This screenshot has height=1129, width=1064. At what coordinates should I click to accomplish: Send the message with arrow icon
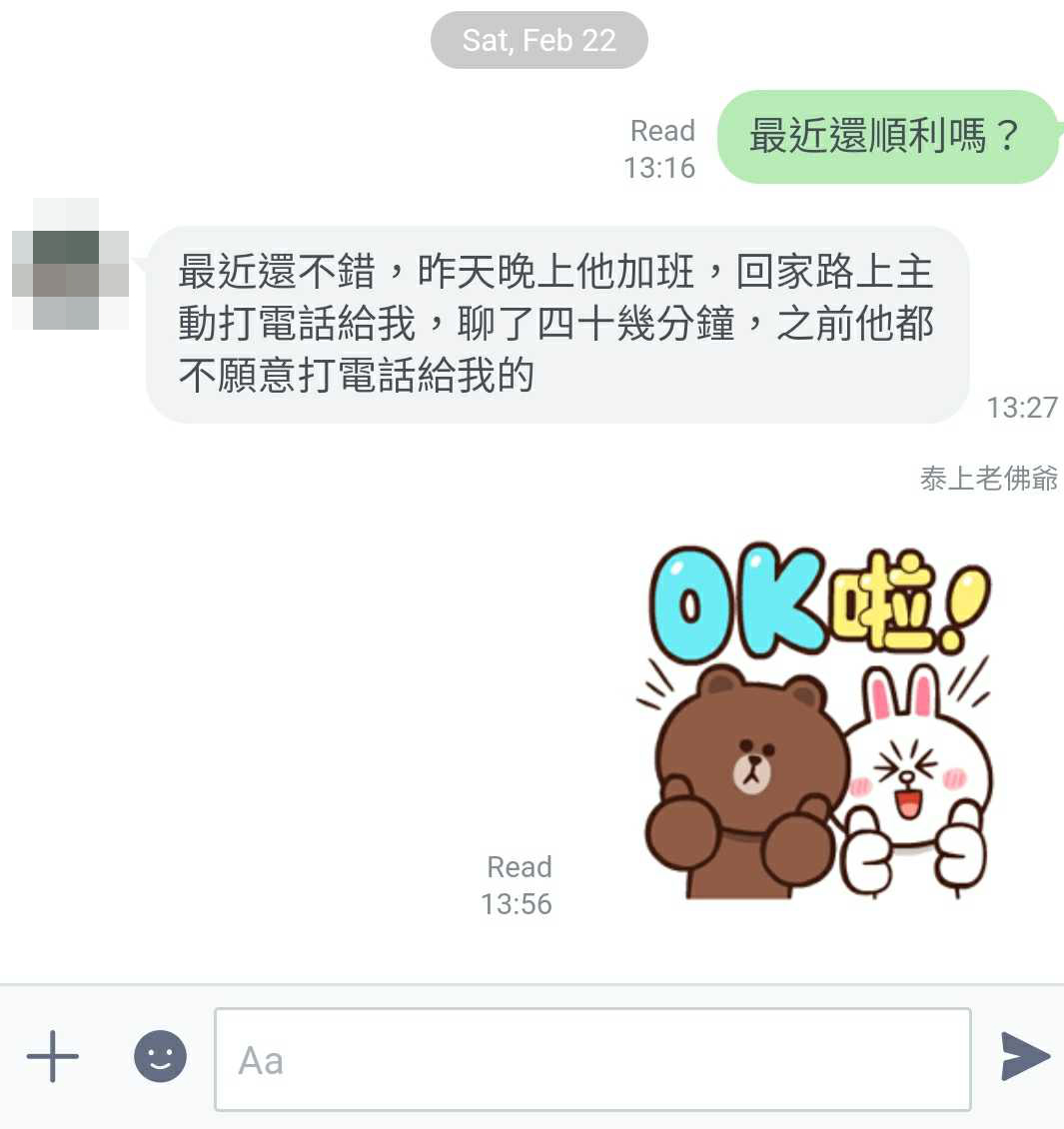(x=1024, y=1057)
